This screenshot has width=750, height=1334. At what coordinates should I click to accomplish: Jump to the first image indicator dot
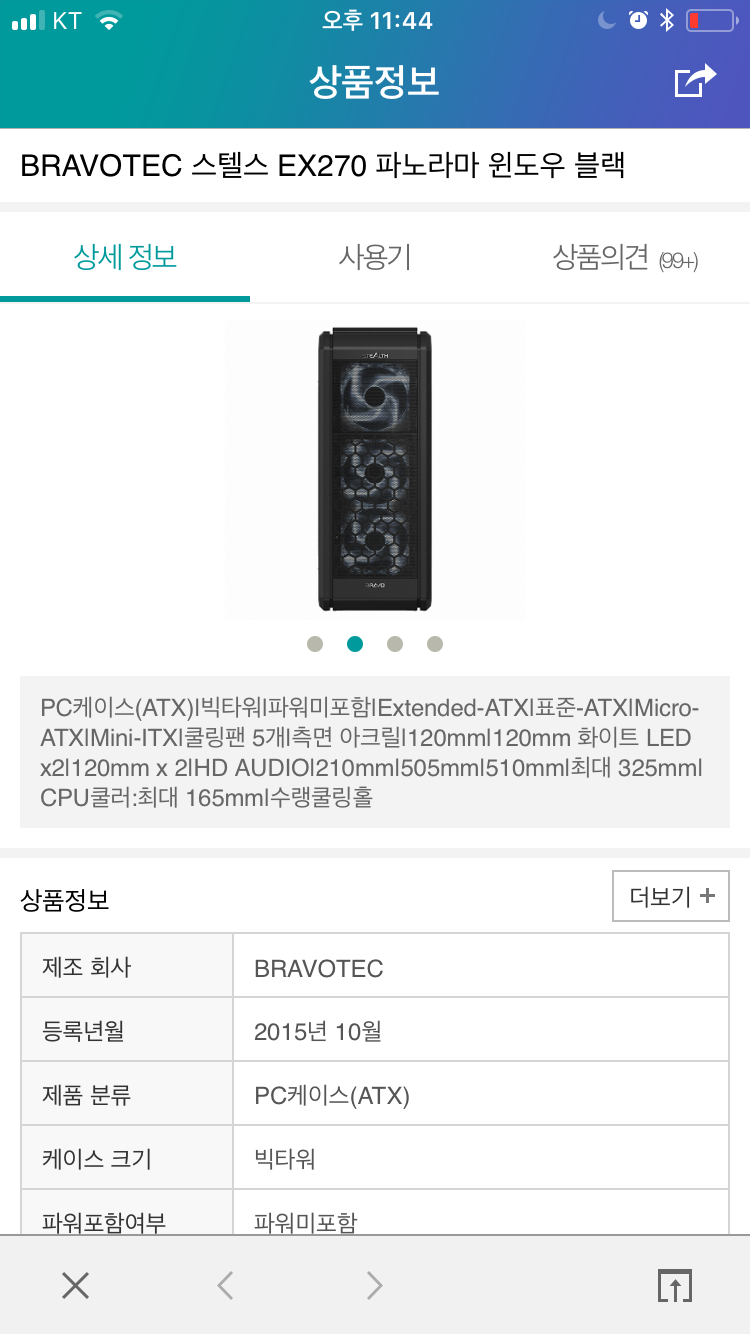click(315, 644)
